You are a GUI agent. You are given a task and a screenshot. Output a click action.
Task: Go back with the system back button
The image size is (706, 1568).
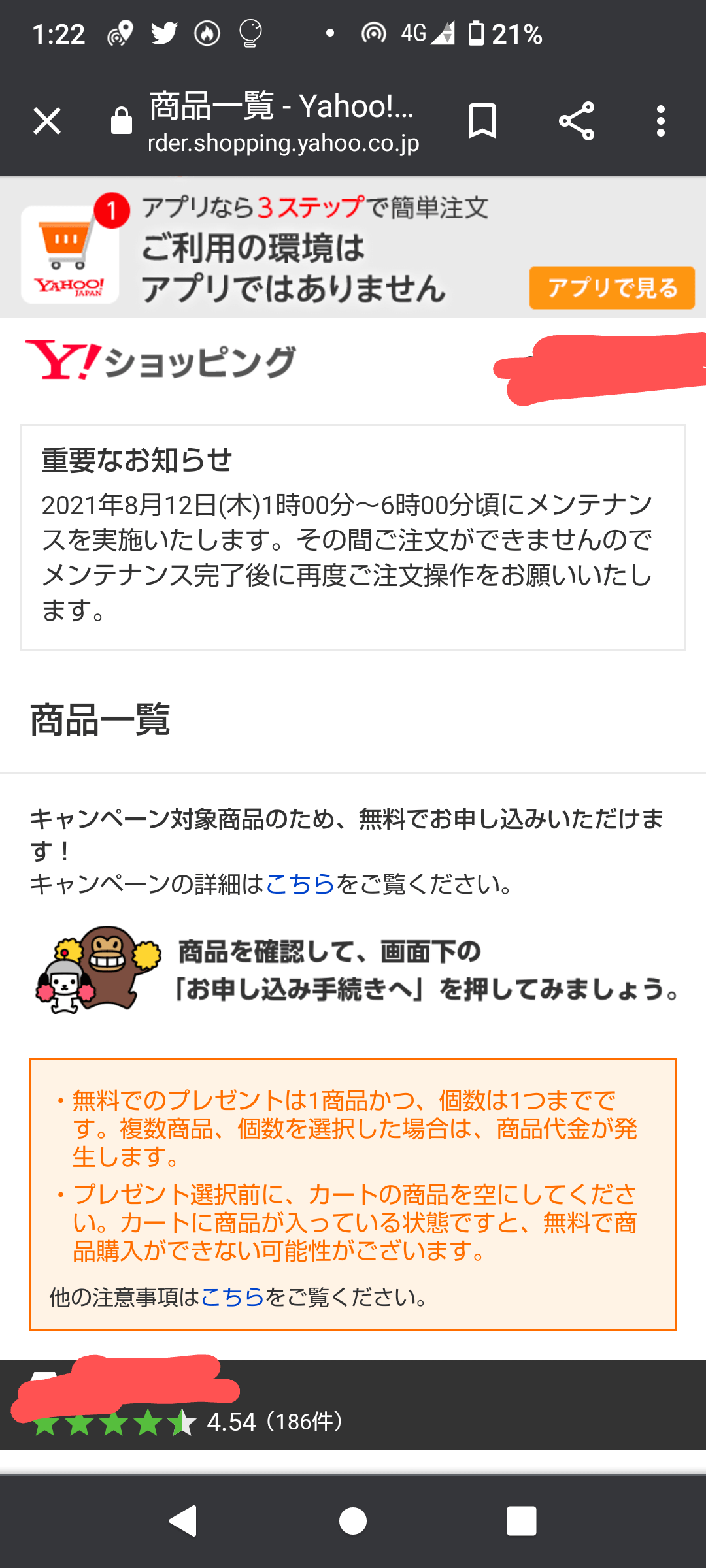(183, 1520)
